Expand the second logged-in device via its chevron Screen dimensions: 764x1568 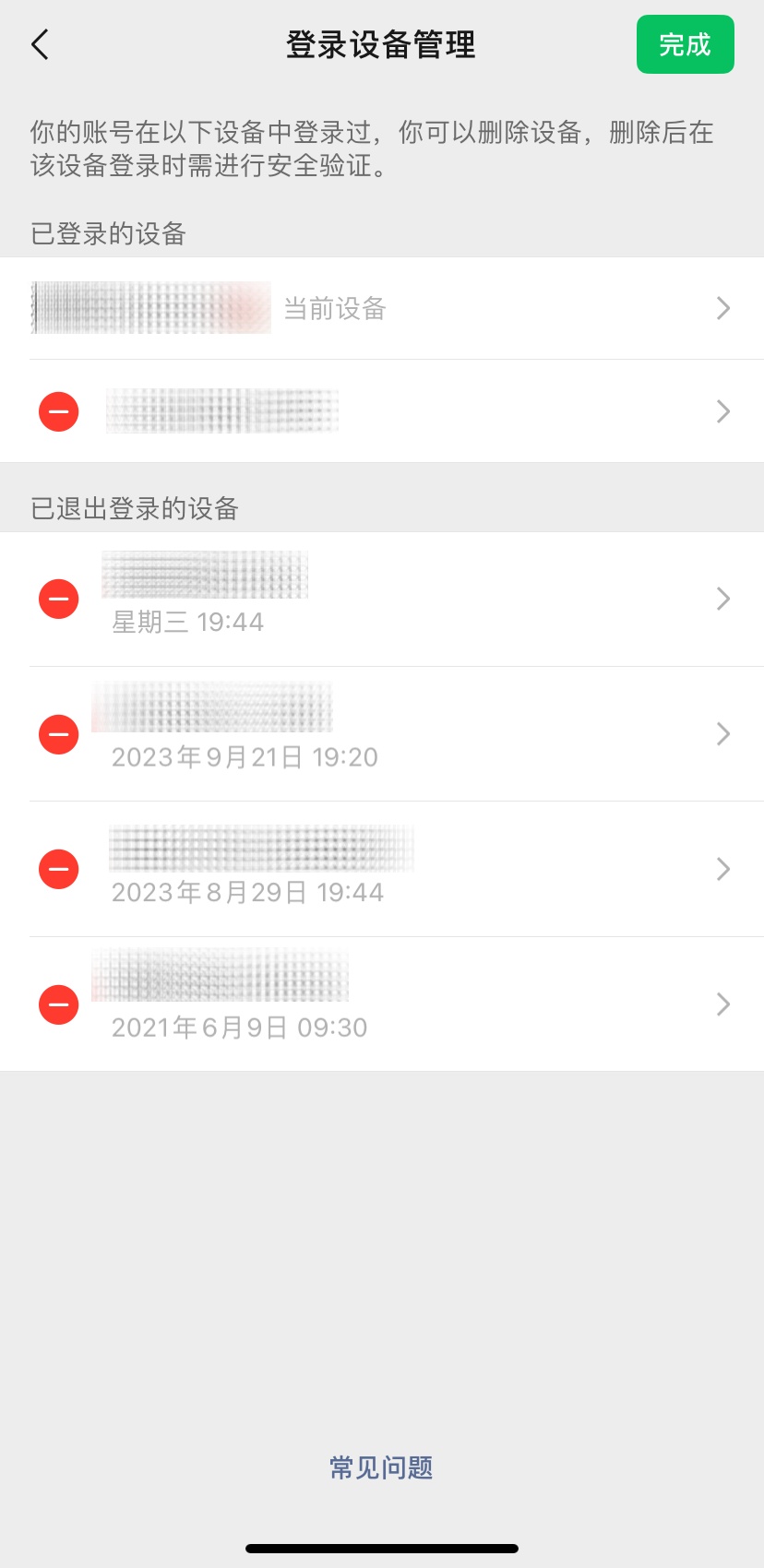point(722,411)
